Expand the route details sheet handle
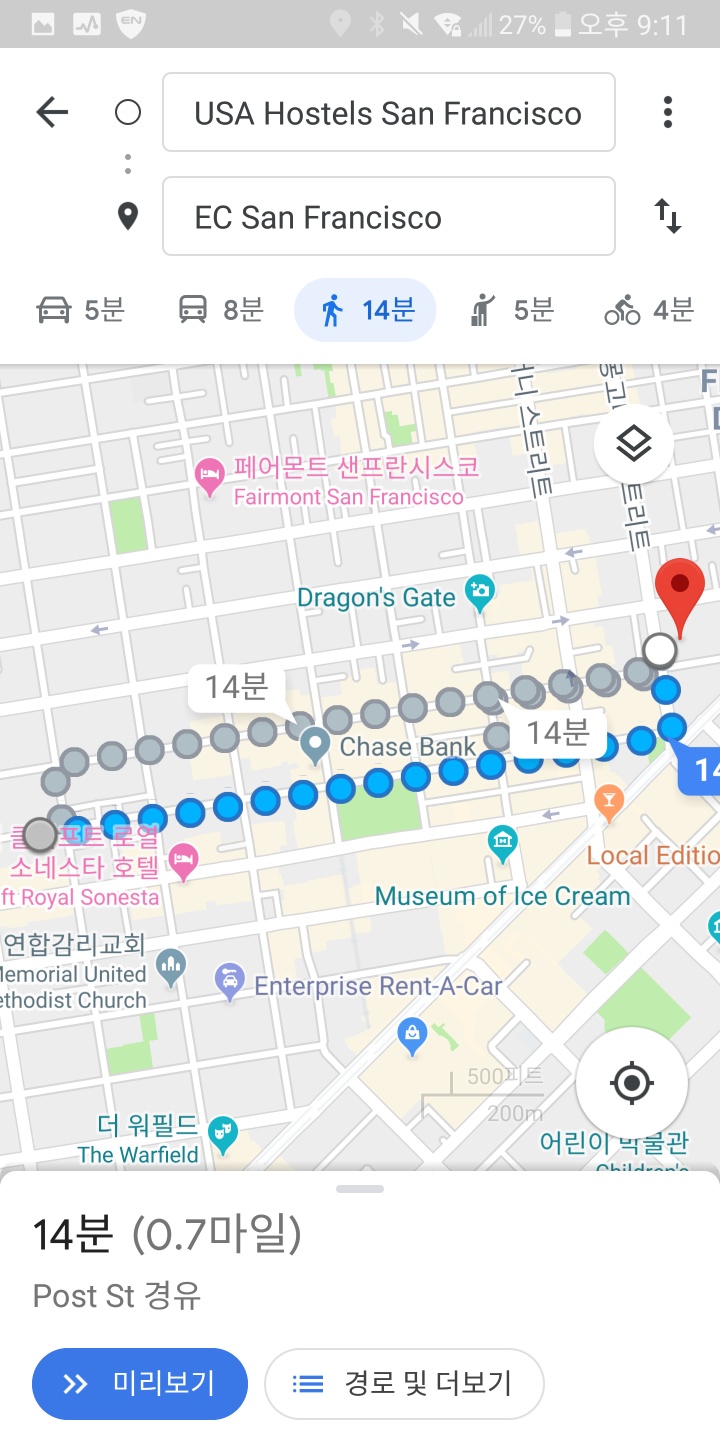 (x=360, y=1189)
